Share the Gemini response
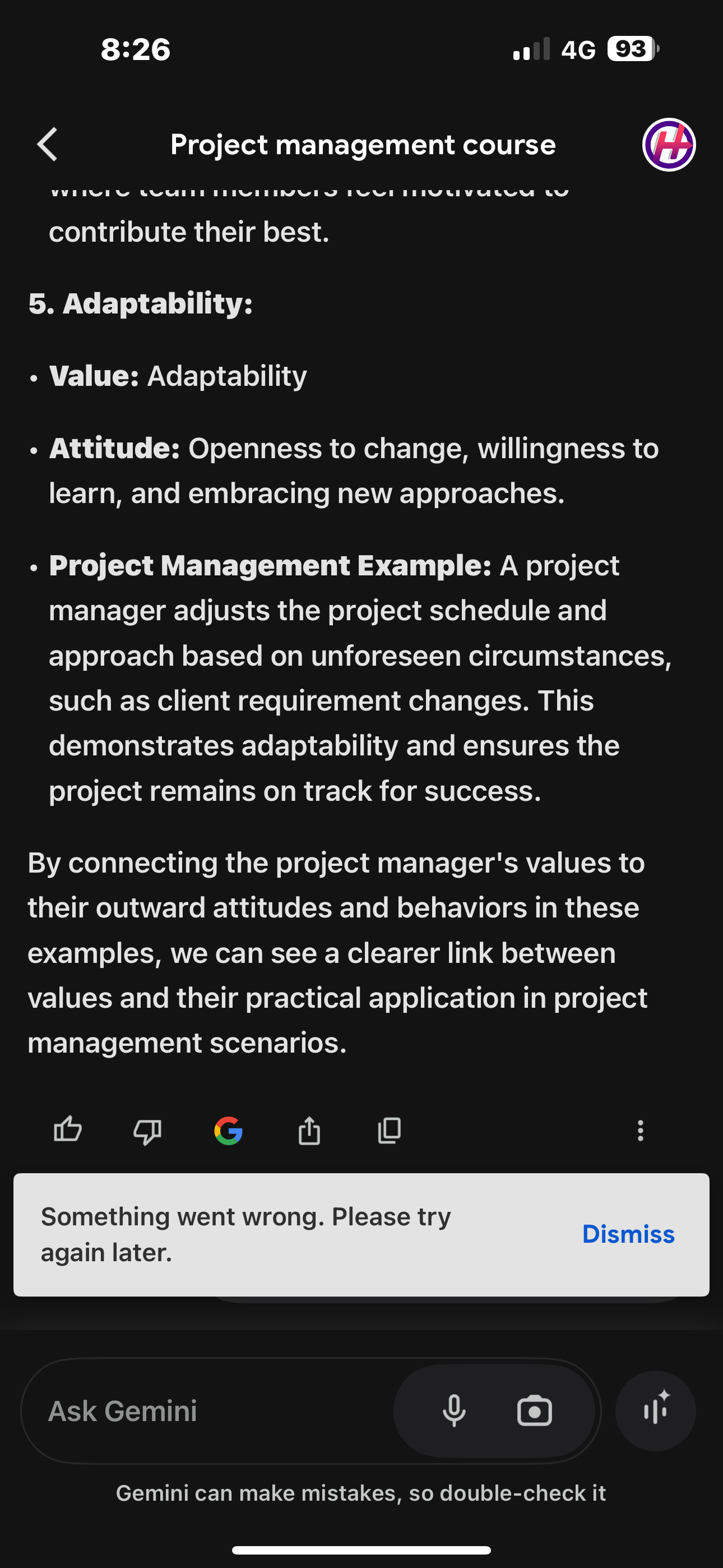 [x=309, y=1131]
